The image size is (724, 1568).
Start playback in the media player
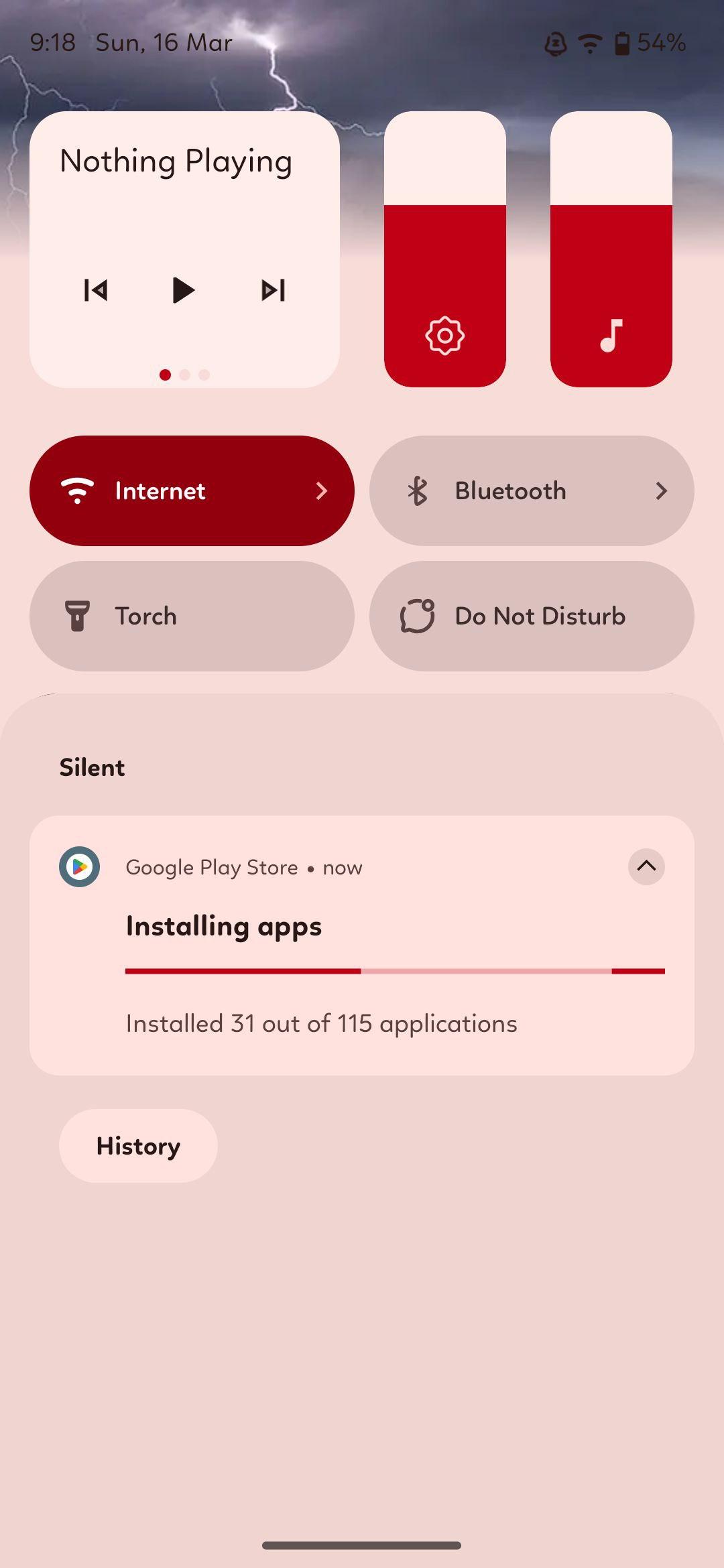click(x=183, y=290)
